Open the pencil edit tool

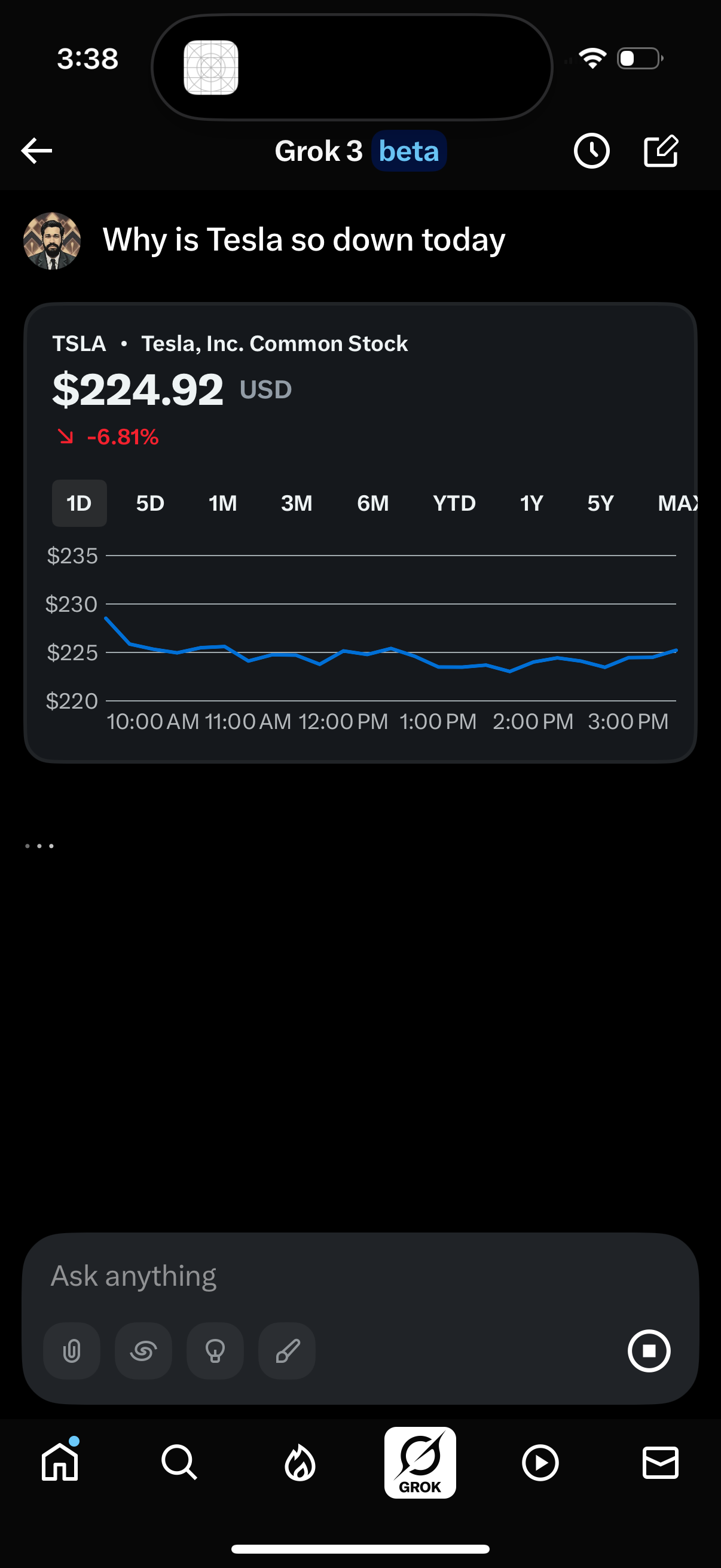[287, 1352]
